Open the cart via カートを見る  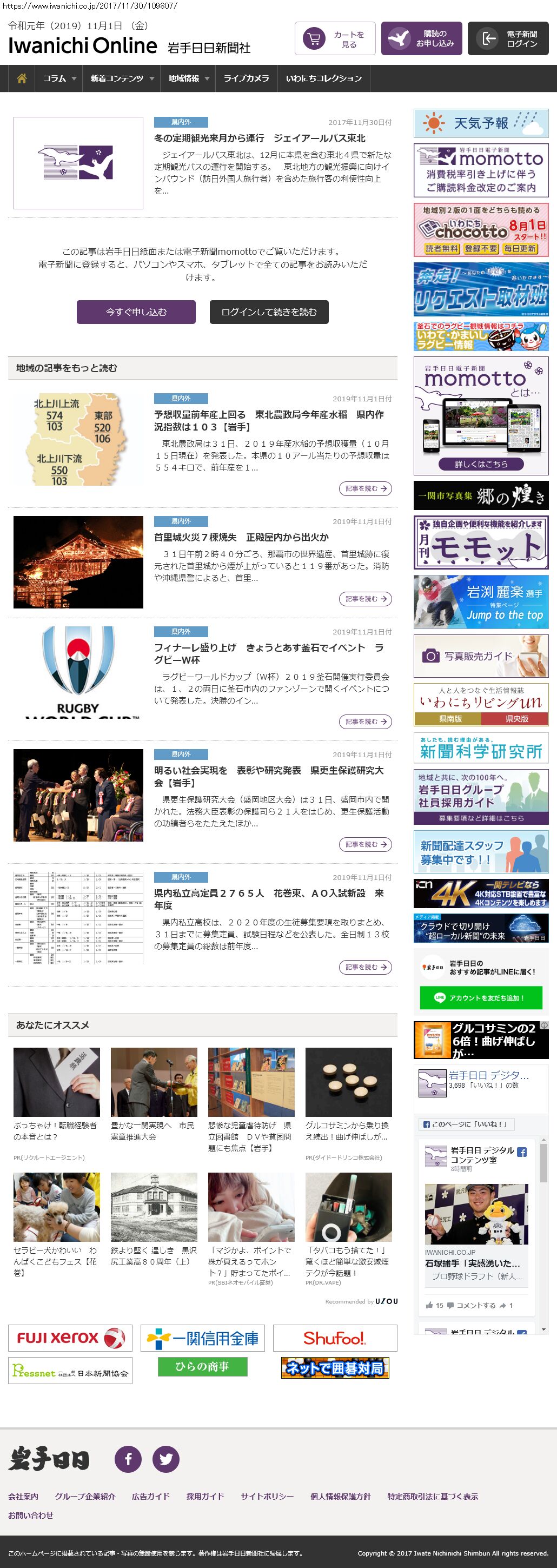pos(335,39)
